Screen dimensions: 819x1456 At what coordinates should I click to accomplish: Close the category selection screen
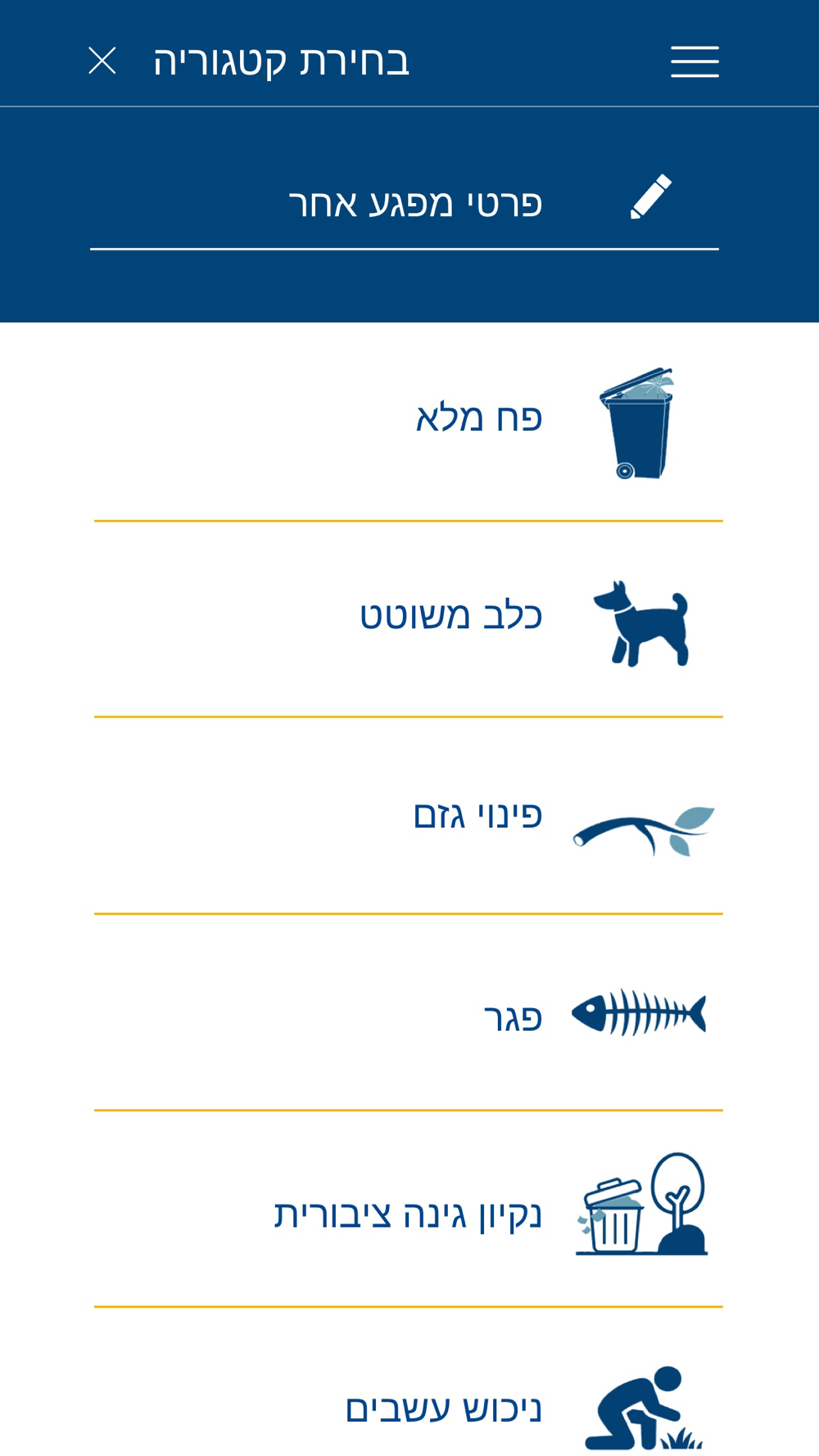click(102, 61)
